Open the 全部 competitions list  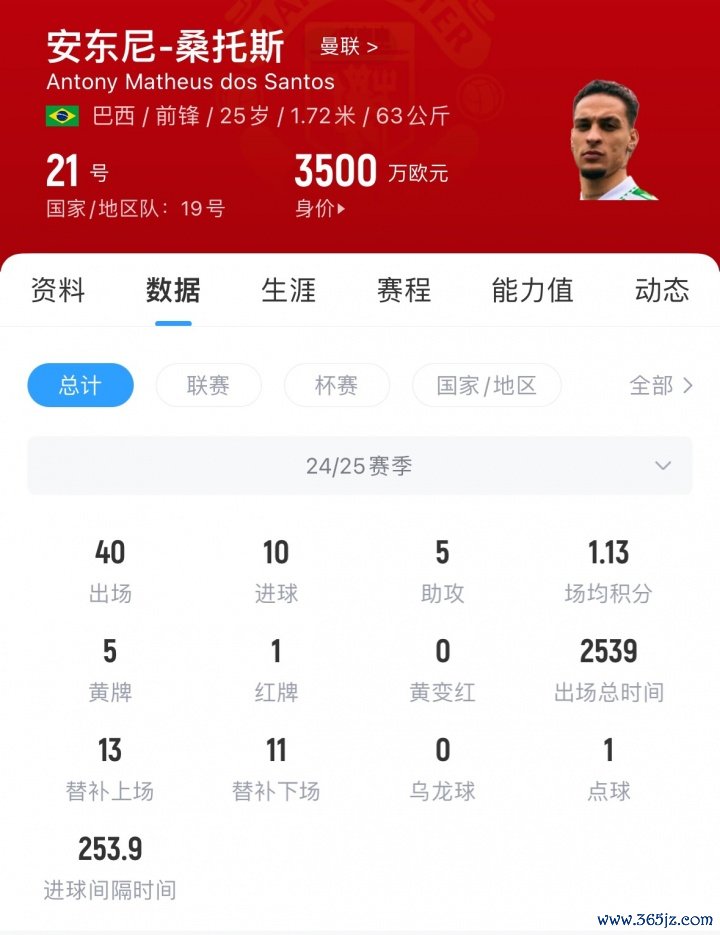[660, 385]
